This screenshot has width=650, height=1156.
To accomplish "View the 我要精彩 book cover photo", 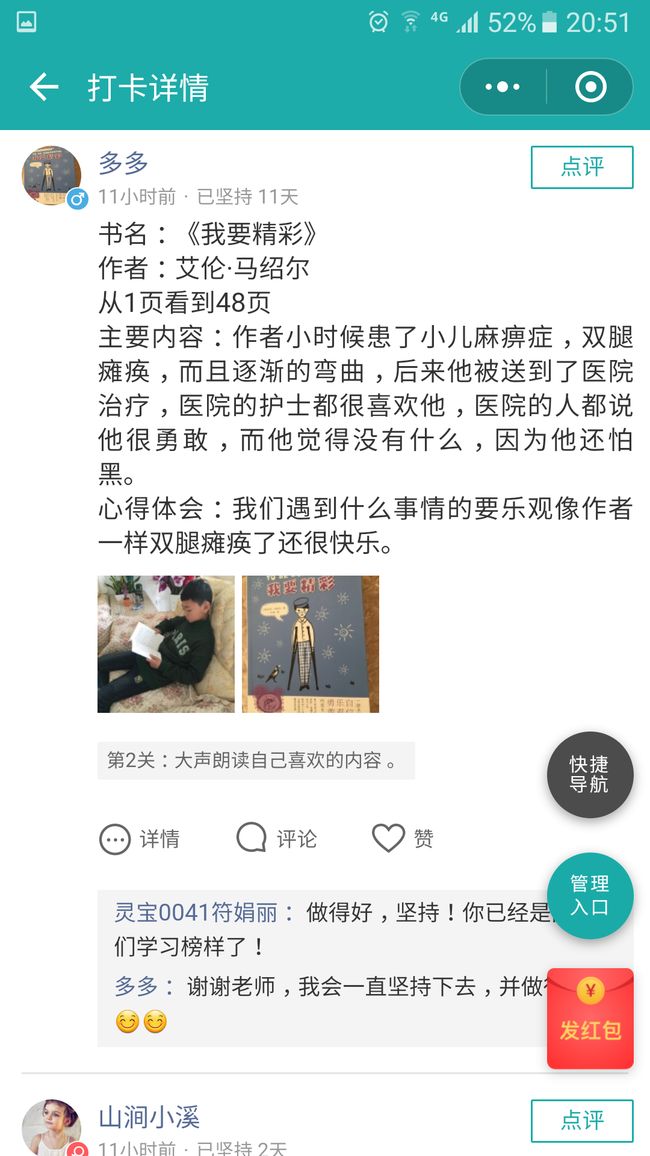I will click(x=310, y=644).
